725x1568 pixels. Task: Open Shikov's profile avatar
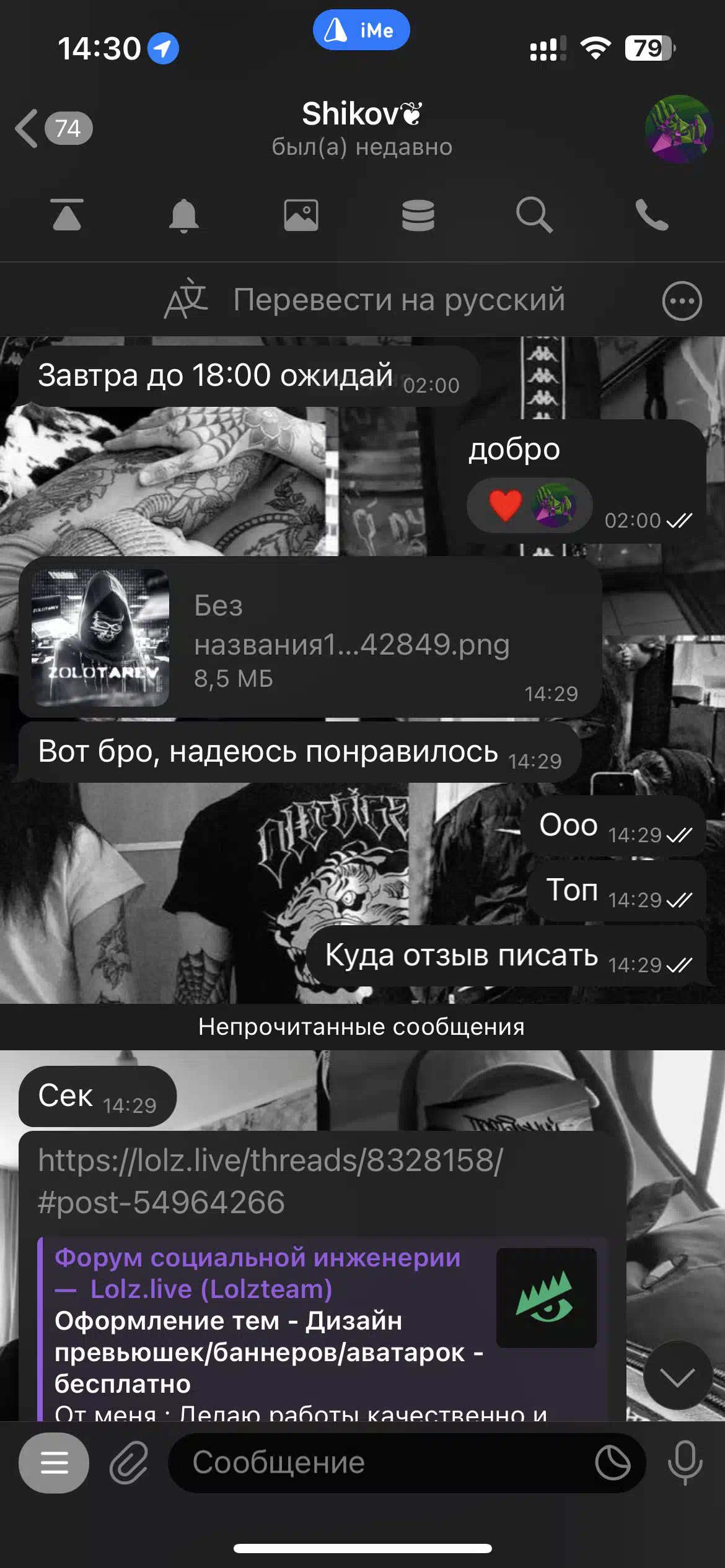[x=679, y=129]
